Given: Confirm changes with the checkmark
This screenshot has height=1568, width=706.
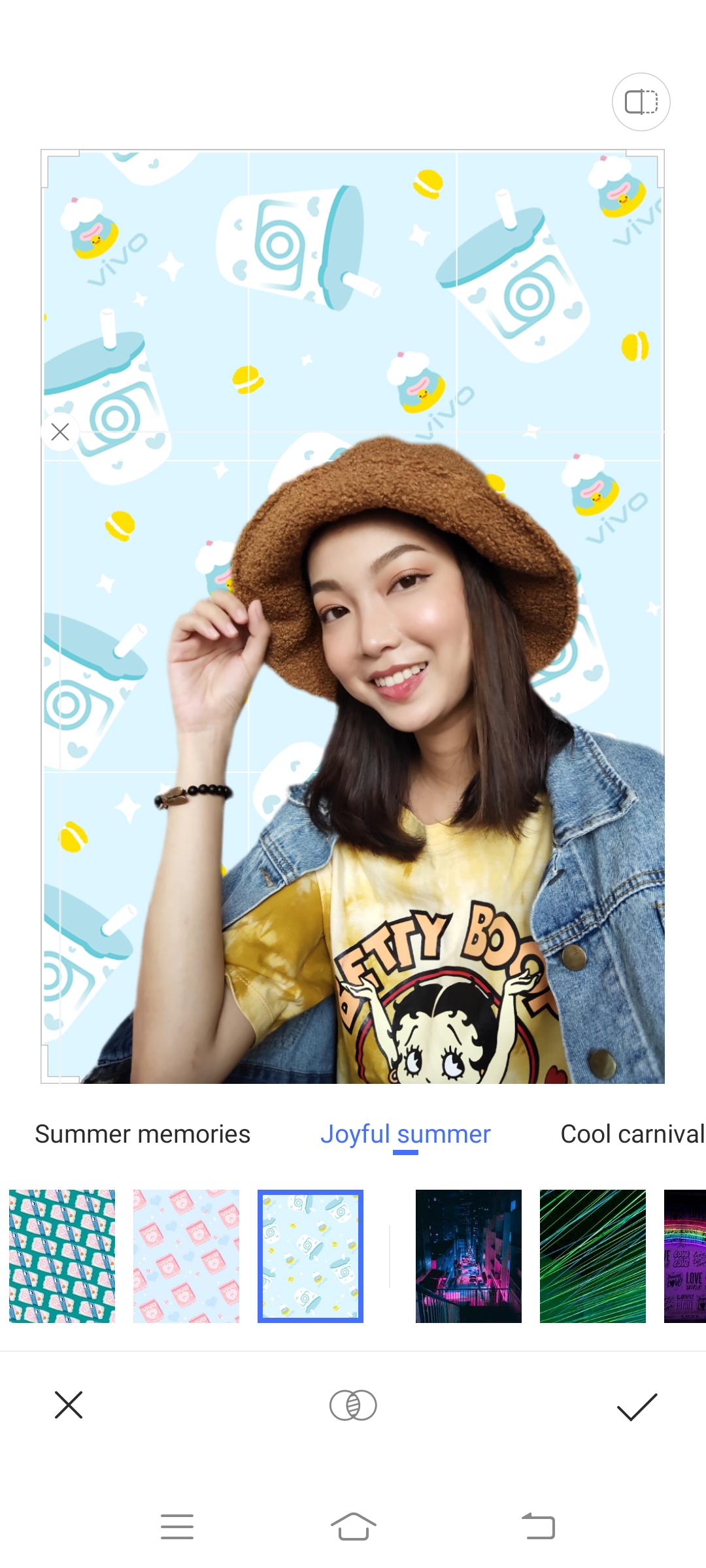Looking at the screenshot, I should point(637,1406).
